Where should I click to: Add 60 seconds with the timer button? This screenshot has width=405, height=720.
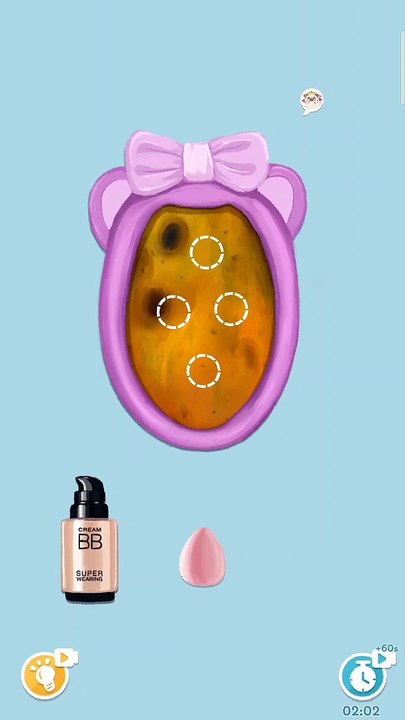[363, 677]
